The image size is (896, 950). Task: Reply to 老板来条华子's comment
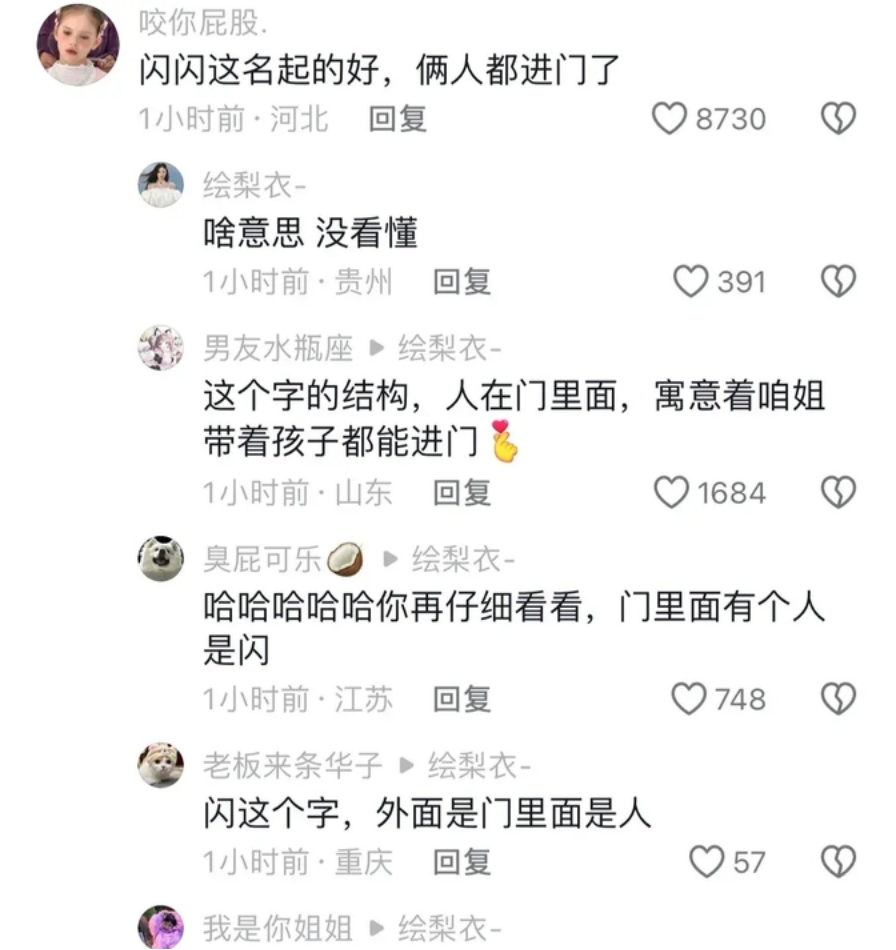(x=462, y=862)
